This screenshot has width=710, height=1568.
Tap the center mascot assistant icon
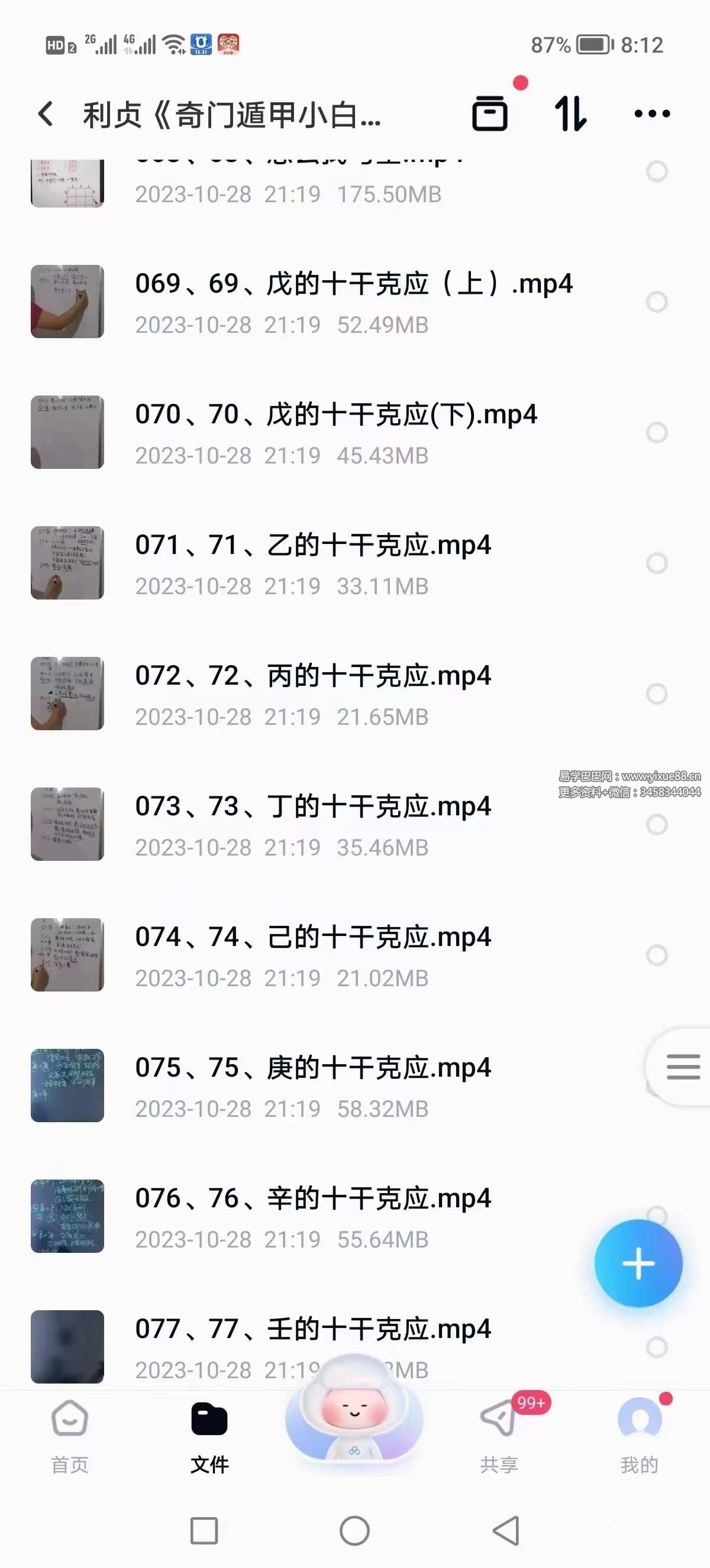(355, 1418)
